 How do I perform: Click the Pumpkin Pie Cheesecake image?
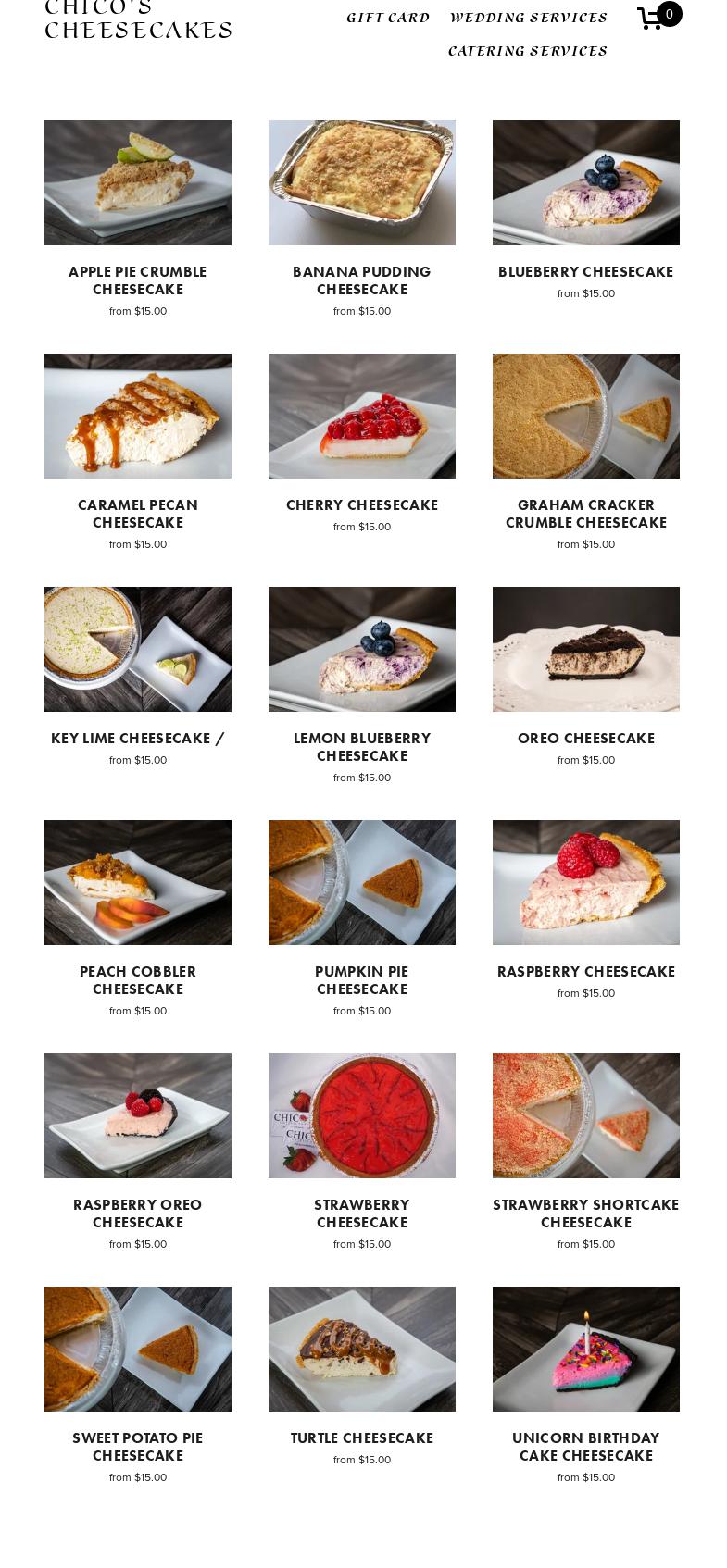(362, 882)
